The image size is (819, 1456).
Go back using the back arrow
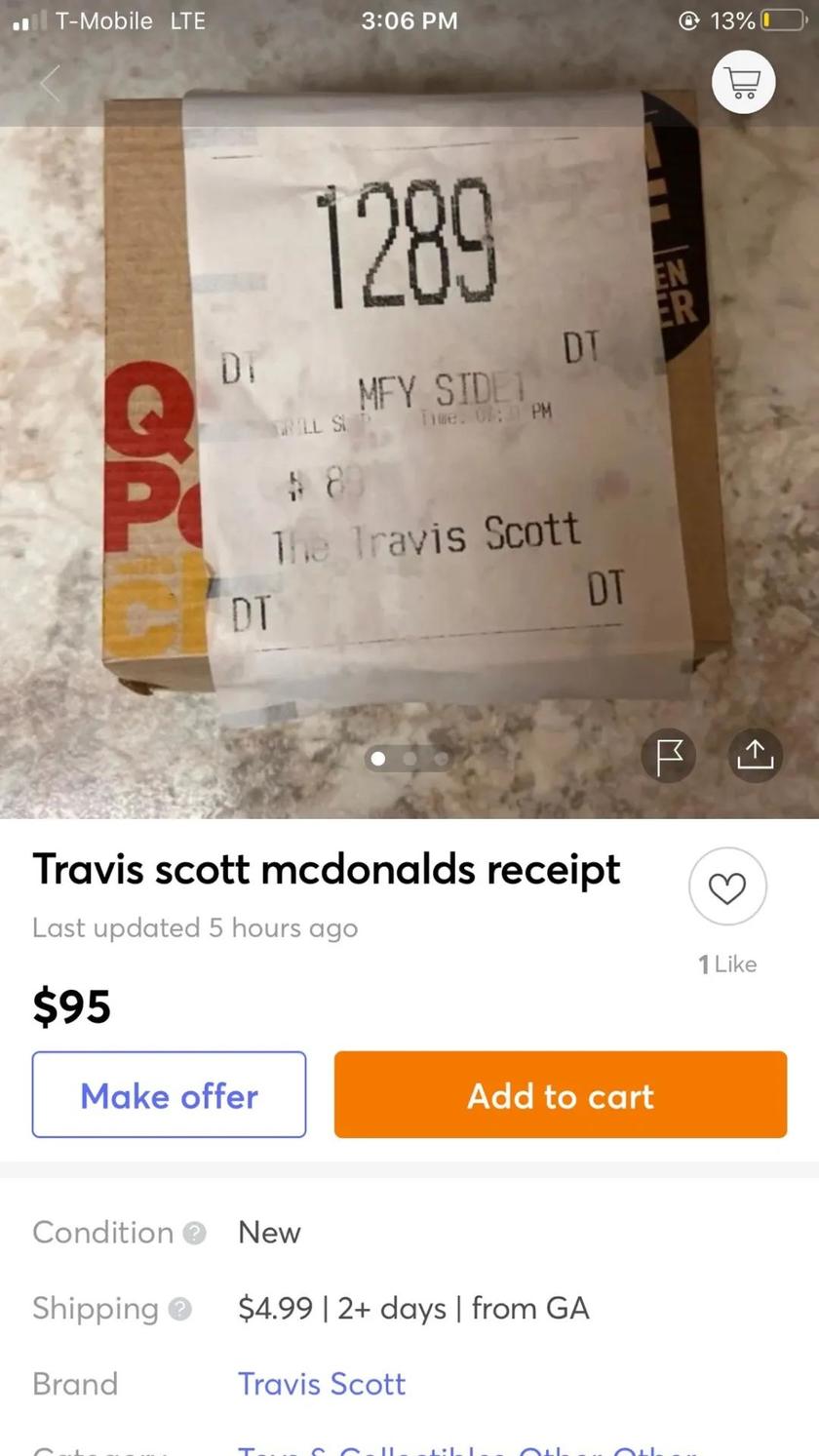click(51, 84)
